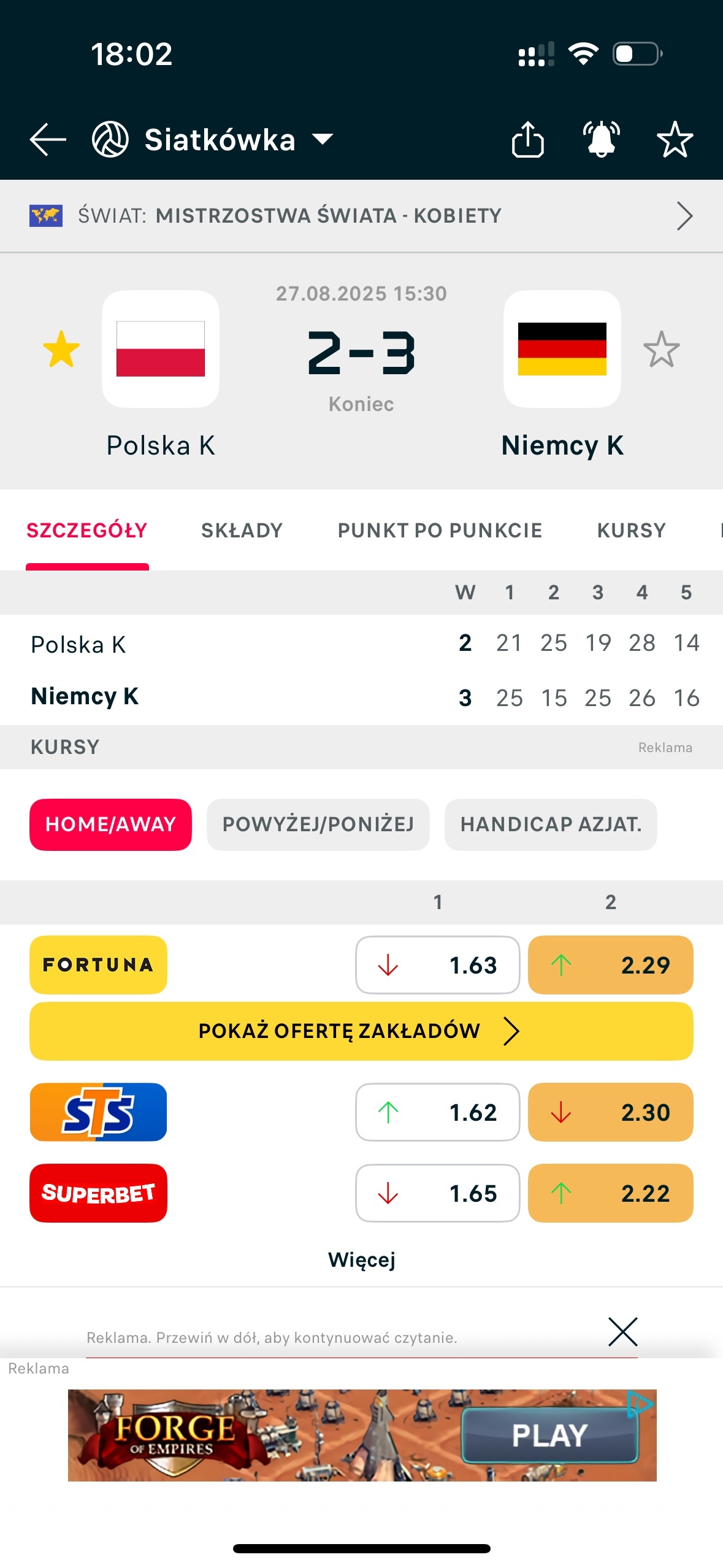Switch to Punkt po punkcie tab
Screen dimensions: 723x1568
[440, 530]
